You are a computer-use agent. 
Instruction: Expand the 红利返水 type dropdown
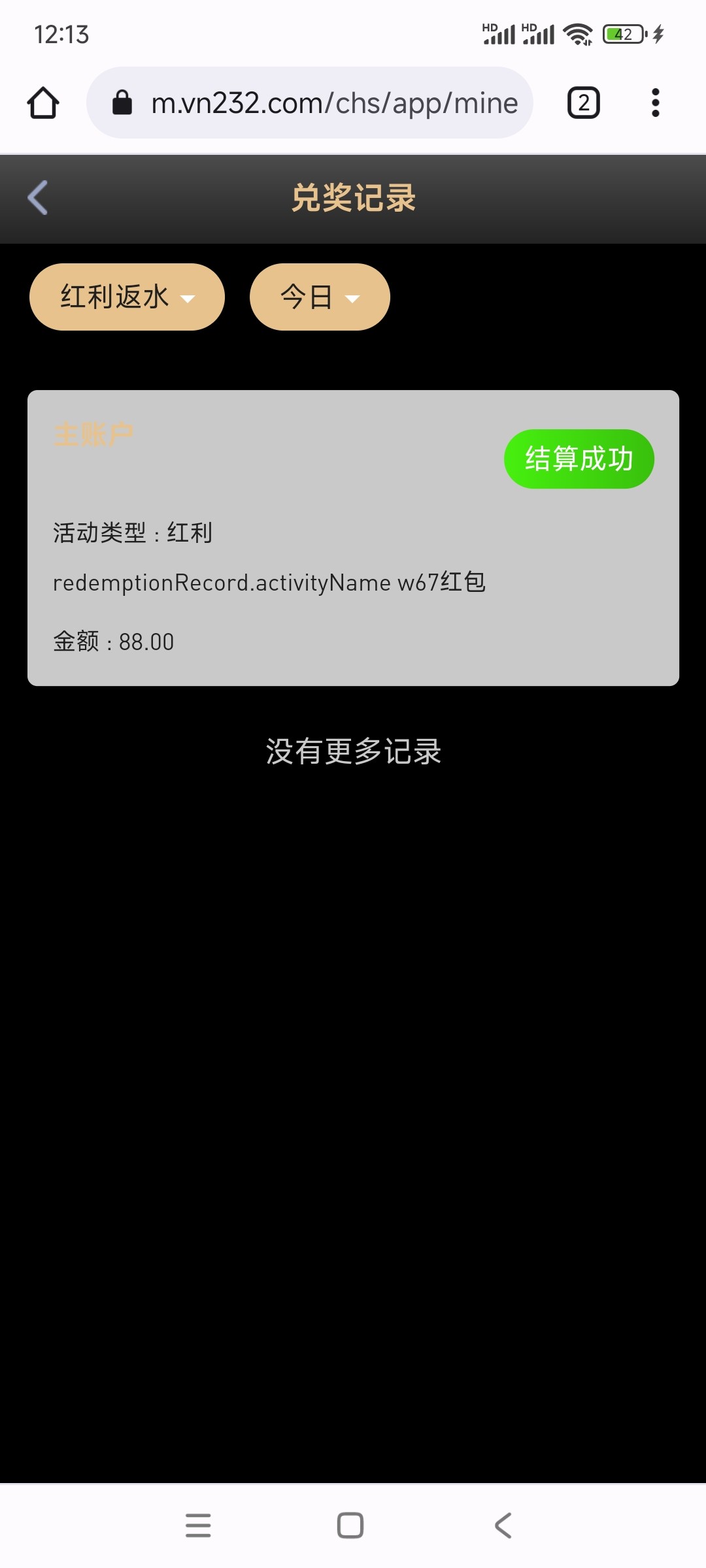point(127,297)
